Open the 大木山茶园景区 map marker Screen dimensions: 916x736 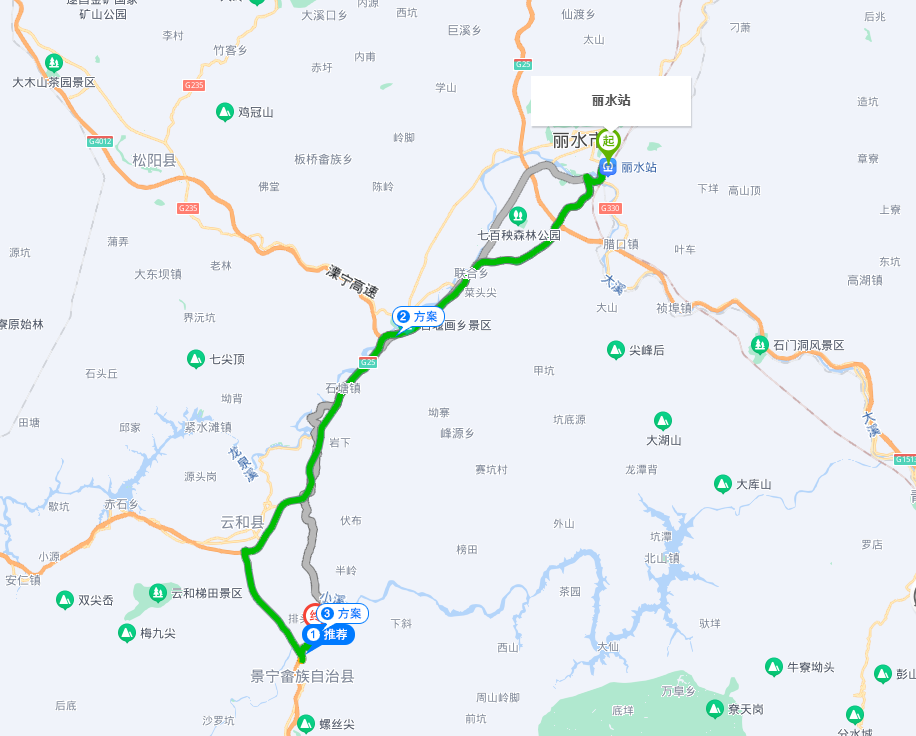click(54, 63)
